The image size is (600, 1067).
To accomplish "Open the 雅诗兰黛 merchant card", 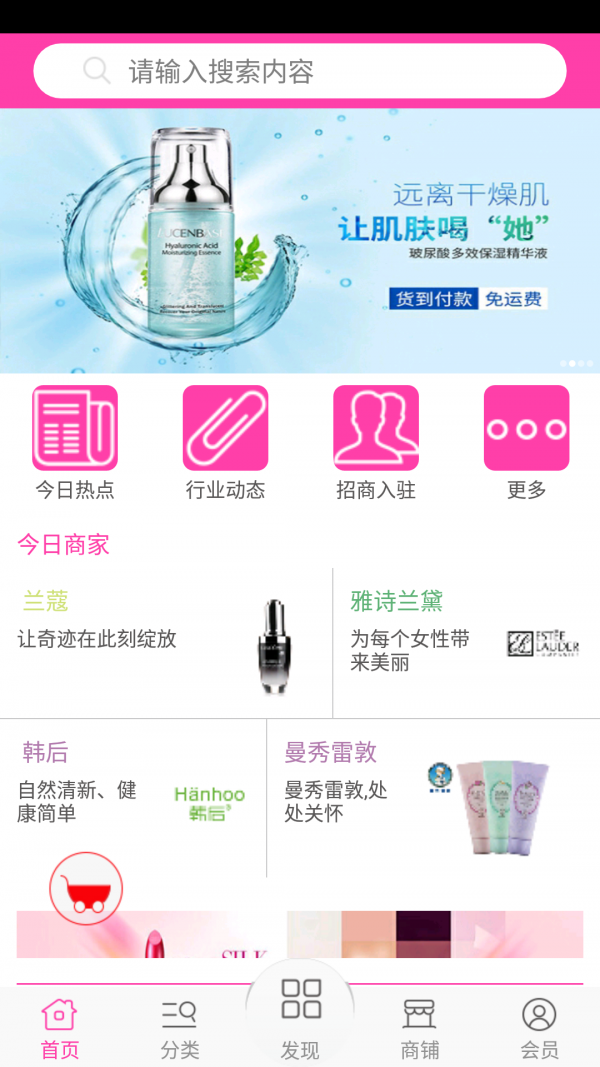I will pos(466,642).
